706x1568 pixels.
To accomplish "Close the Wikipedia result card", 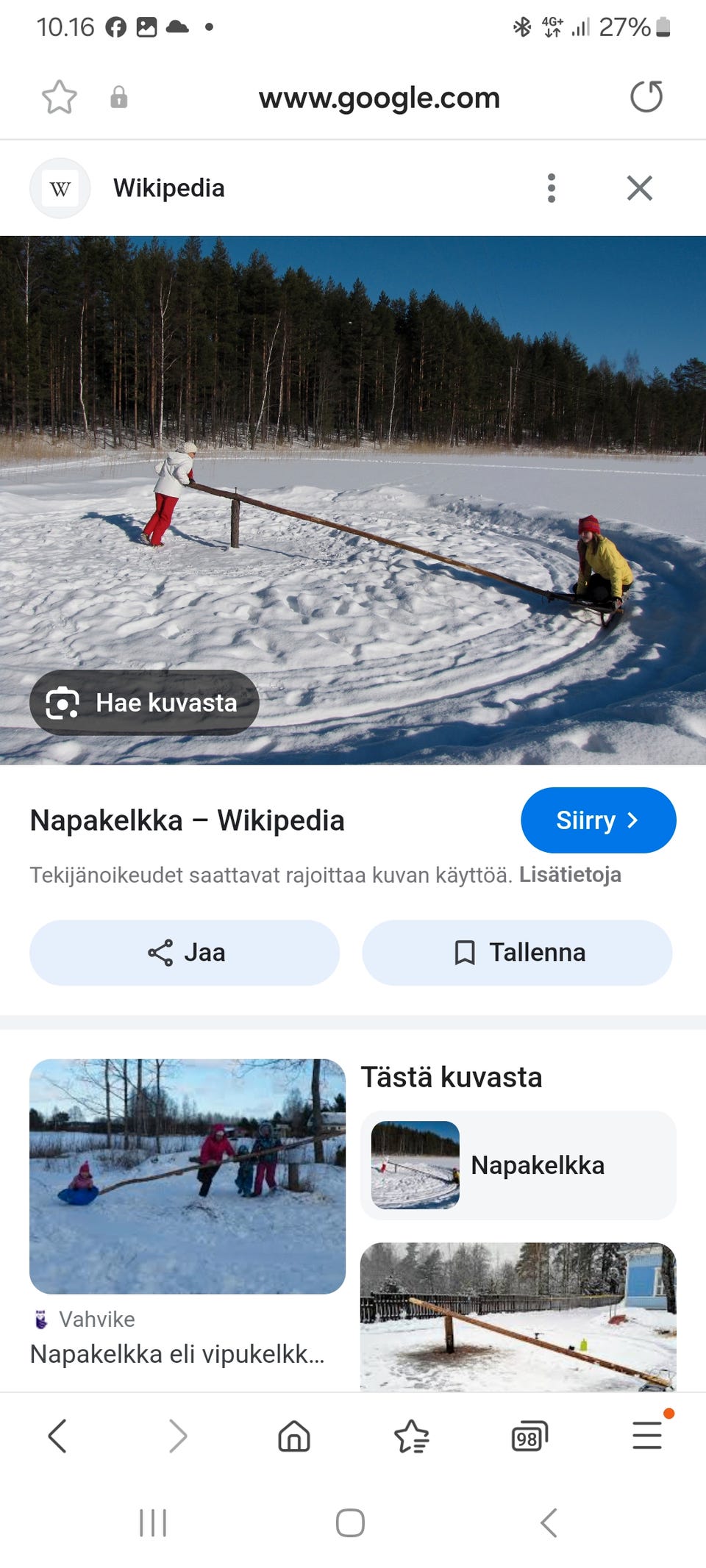I will 639,187.
